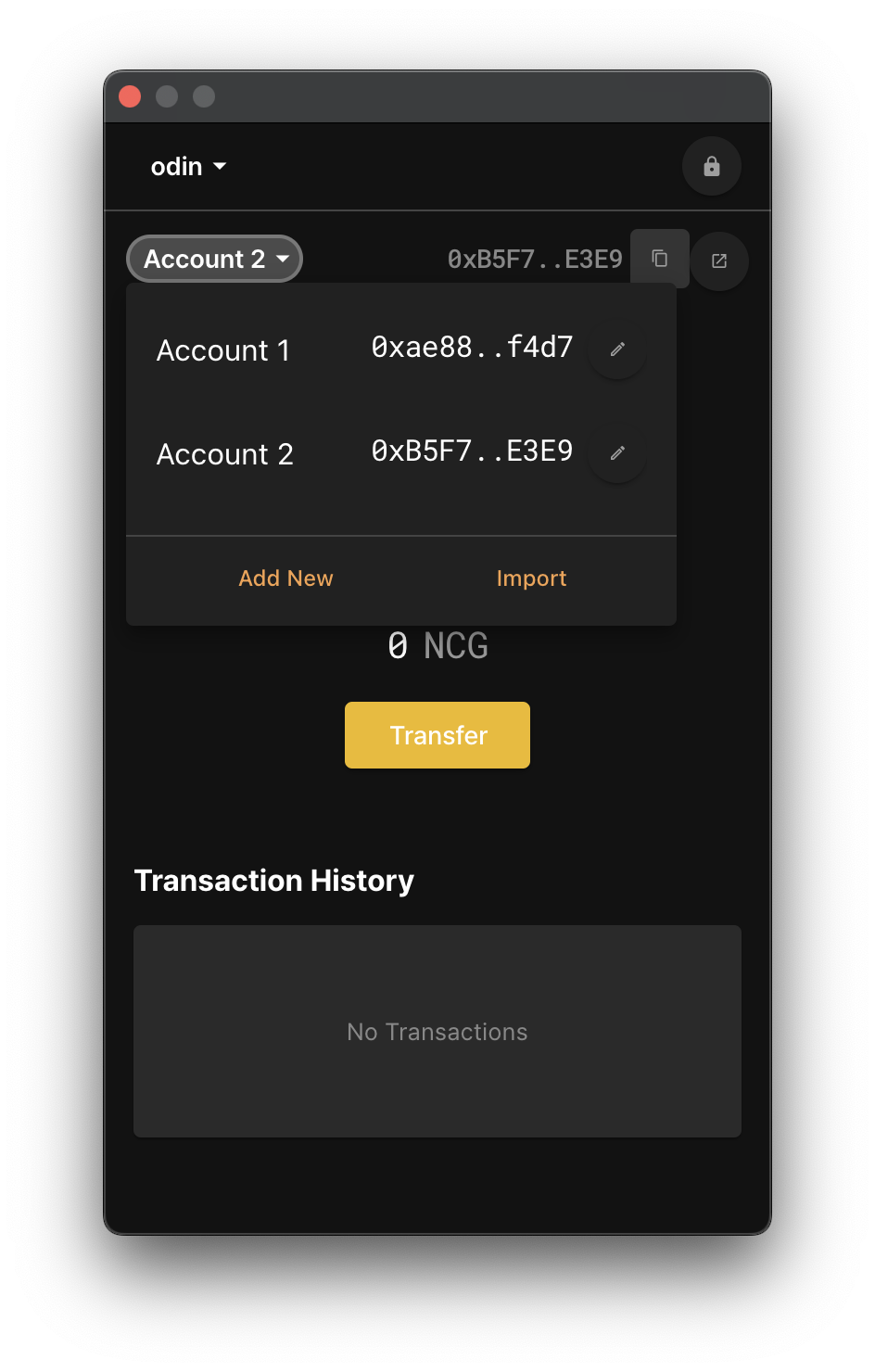Import an existing account
The width and height of the screenshot is (875, 1372).
(531, 578)
